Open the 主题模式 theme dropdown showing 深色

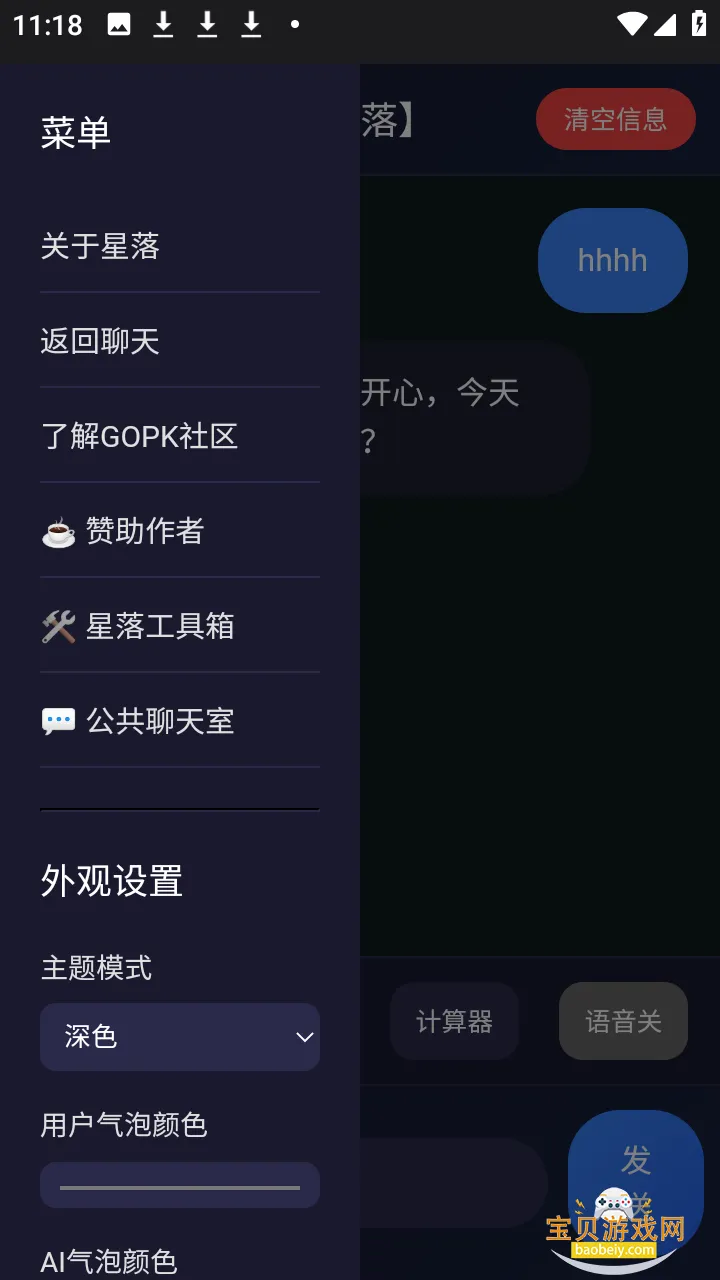point(180,1037)
